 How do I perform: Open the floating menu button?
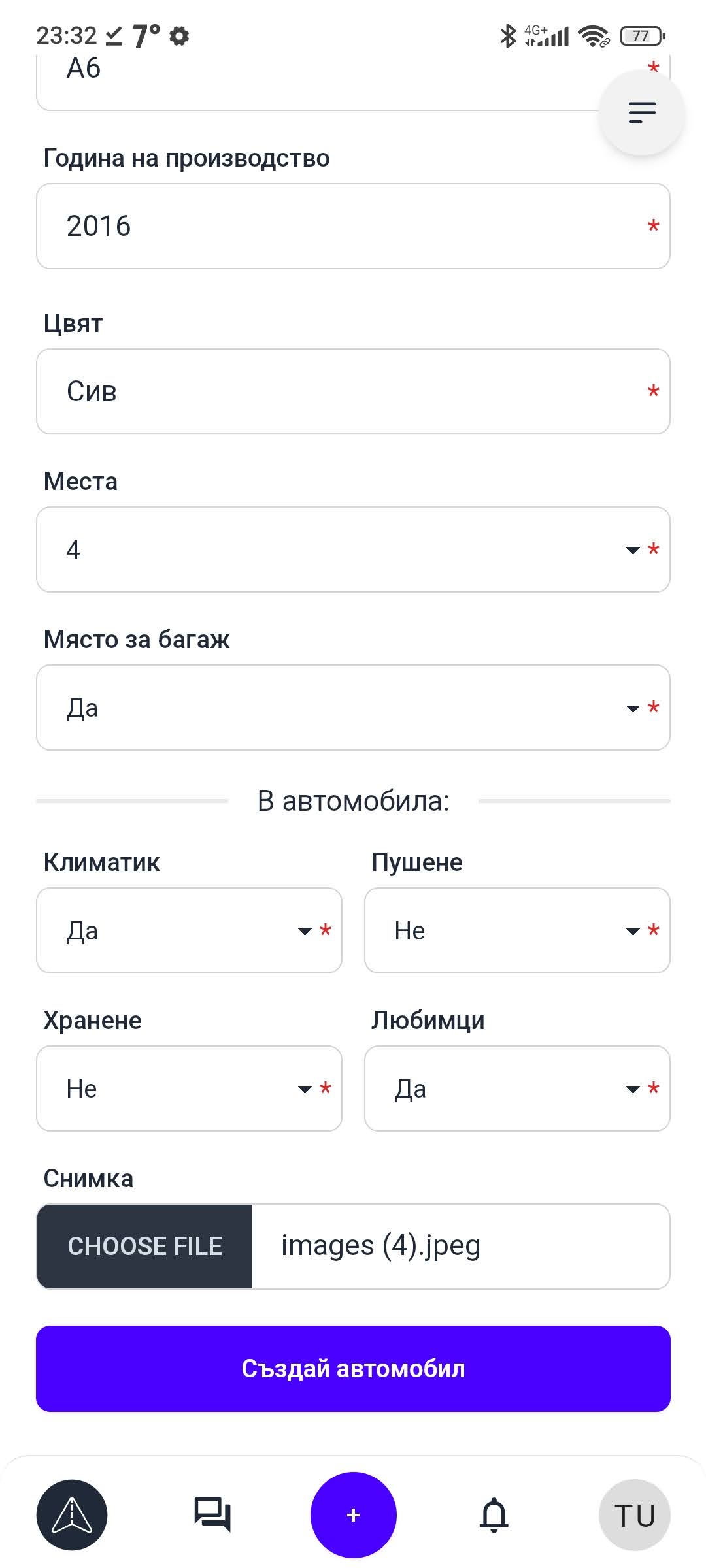pyautogui.click(x=641, y=112)
